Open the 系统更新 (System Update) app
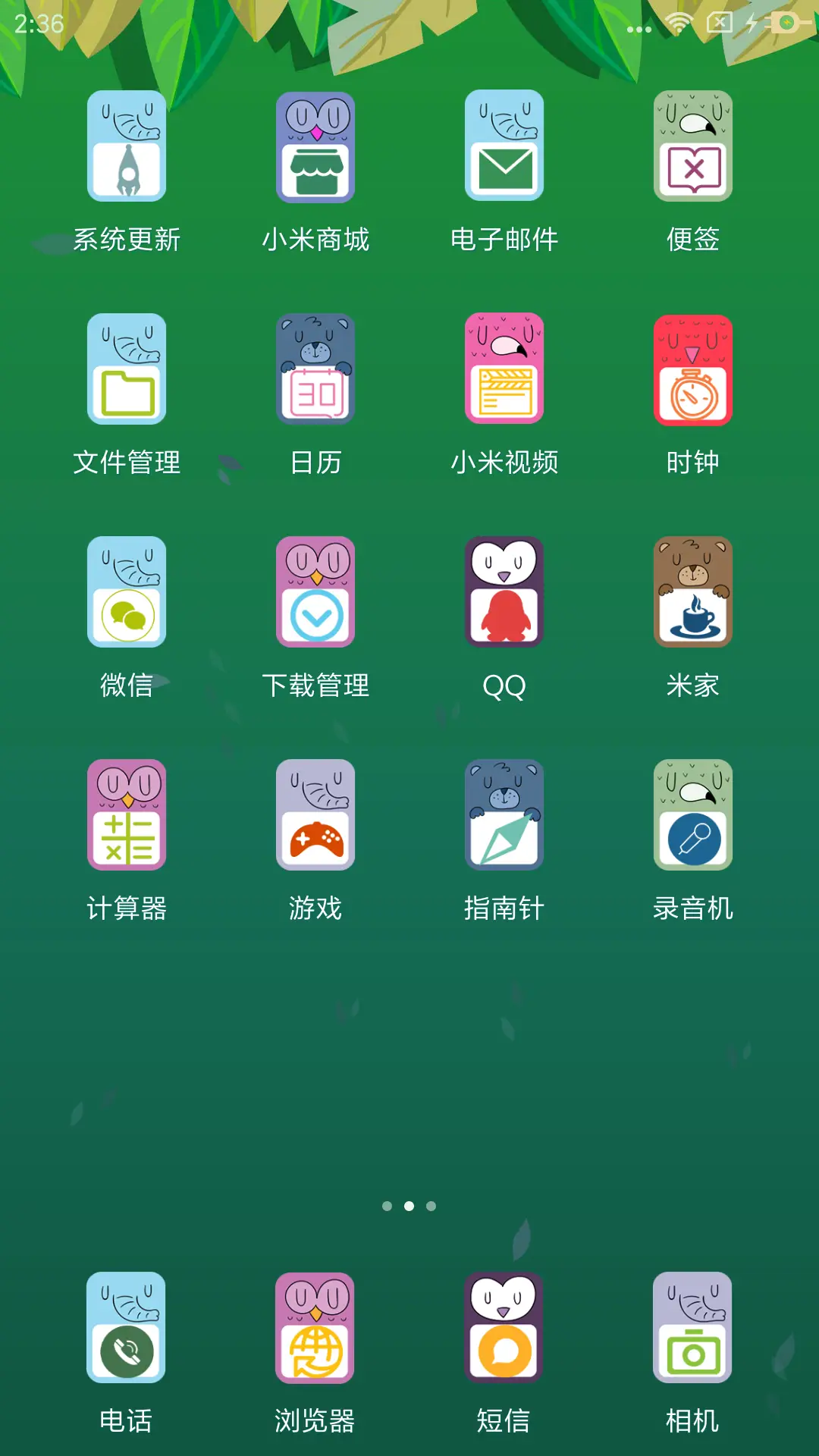The image size is (819, 1456). pyautogui.click(x=126, y=146)
